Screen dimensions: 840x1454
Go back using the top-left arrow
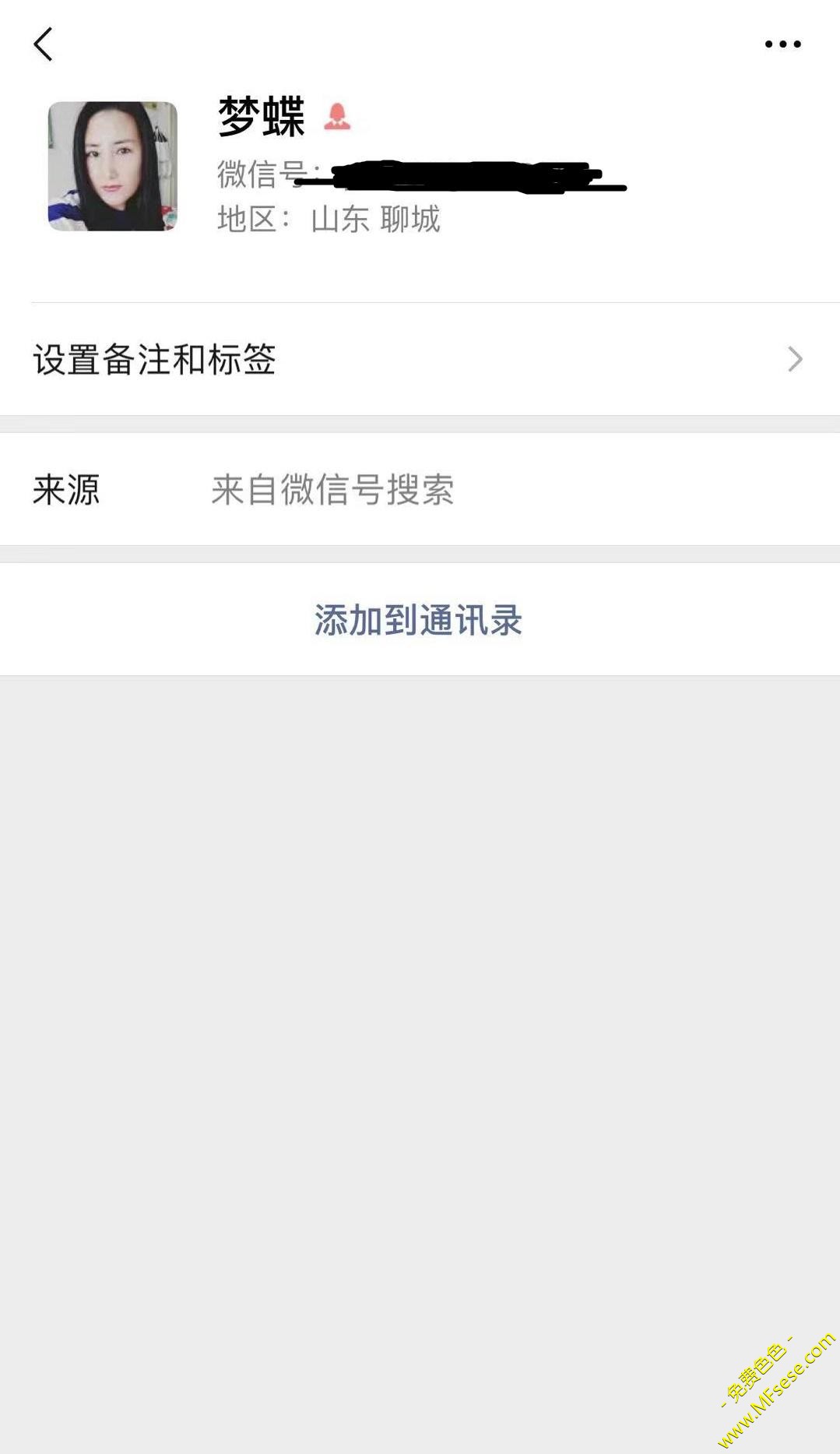pos(44,44)
